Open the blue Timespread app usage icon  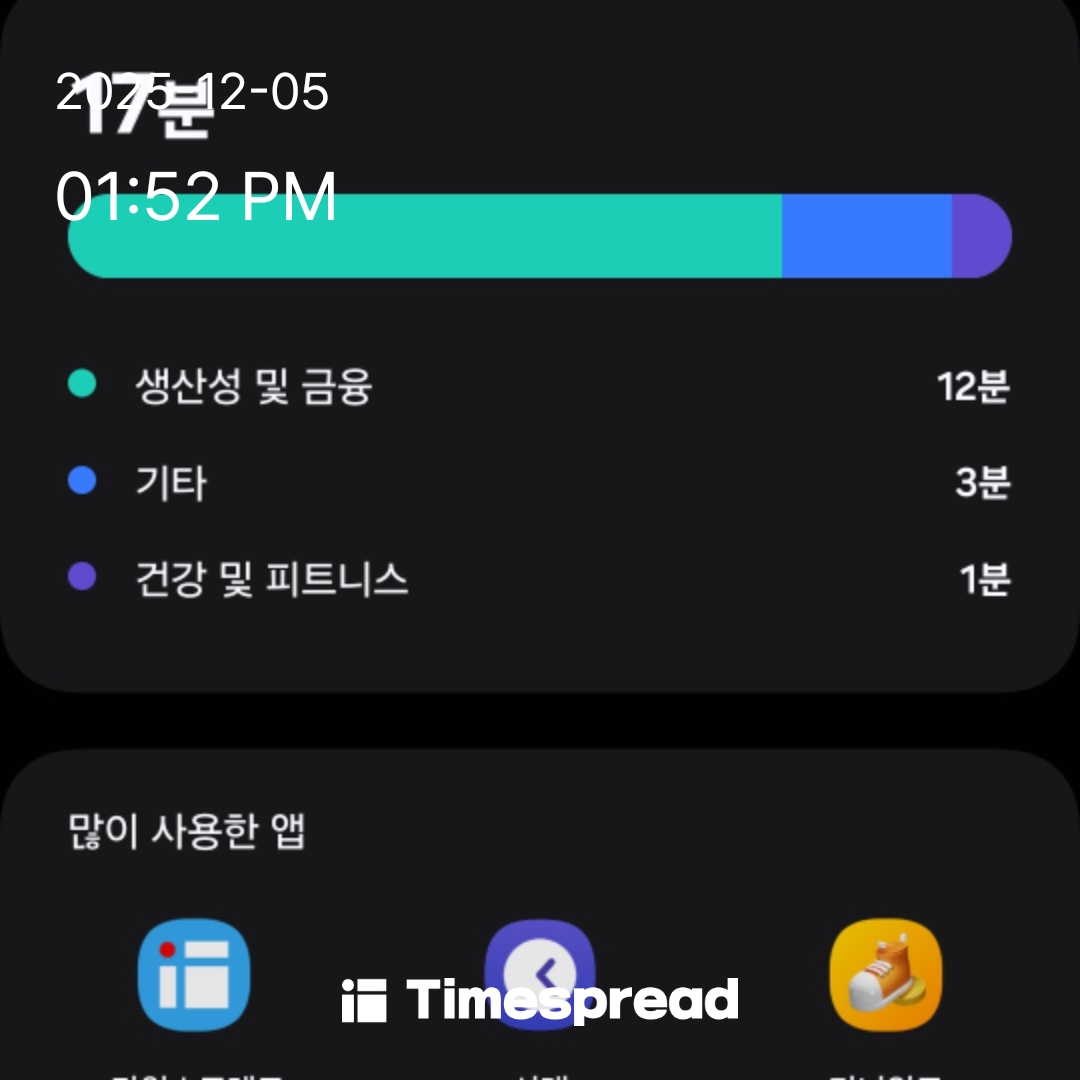pos(194,975)
